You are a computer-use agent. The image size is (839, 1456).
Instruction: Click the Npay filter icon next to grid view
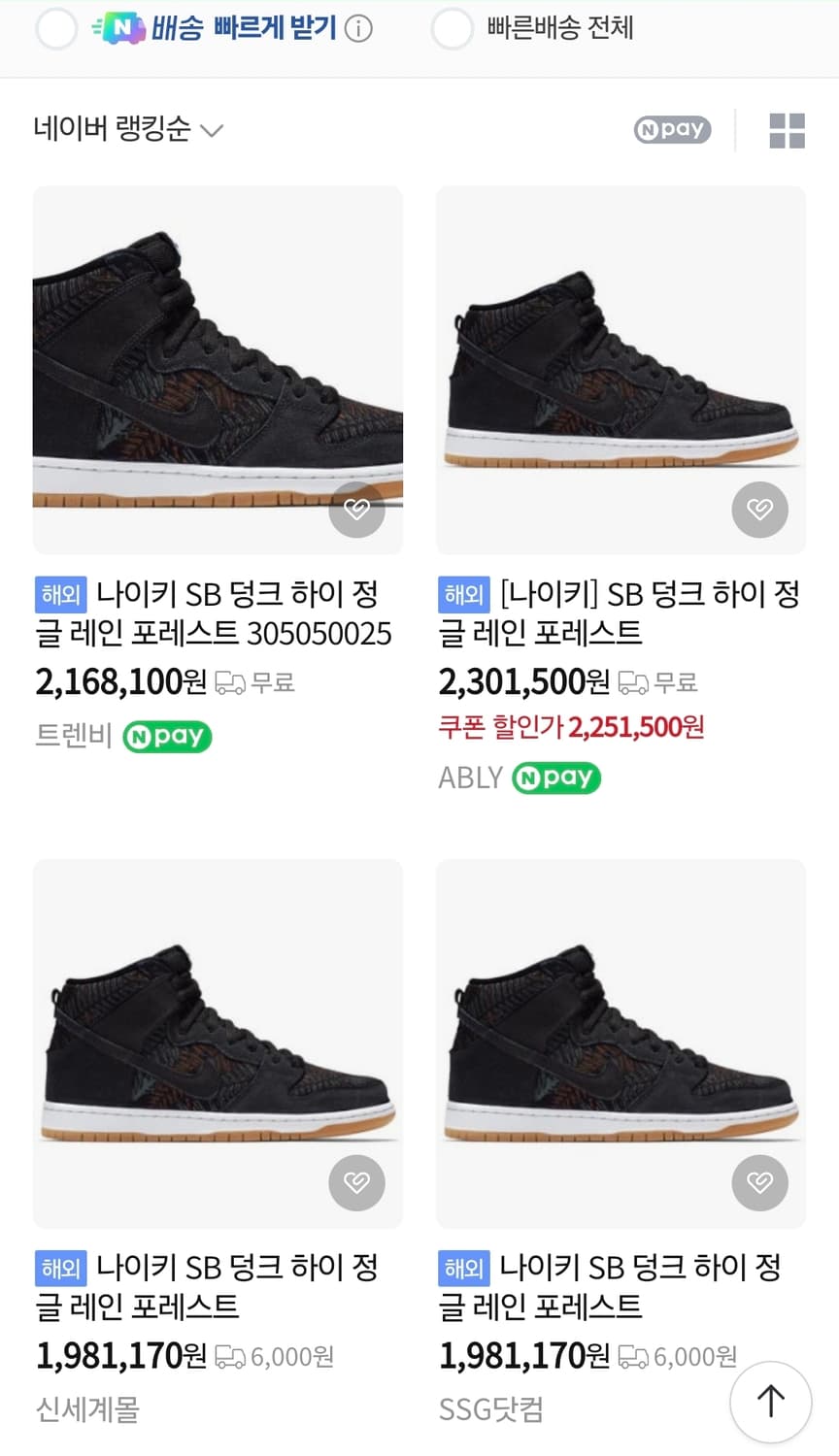click(x=671, y=129)
